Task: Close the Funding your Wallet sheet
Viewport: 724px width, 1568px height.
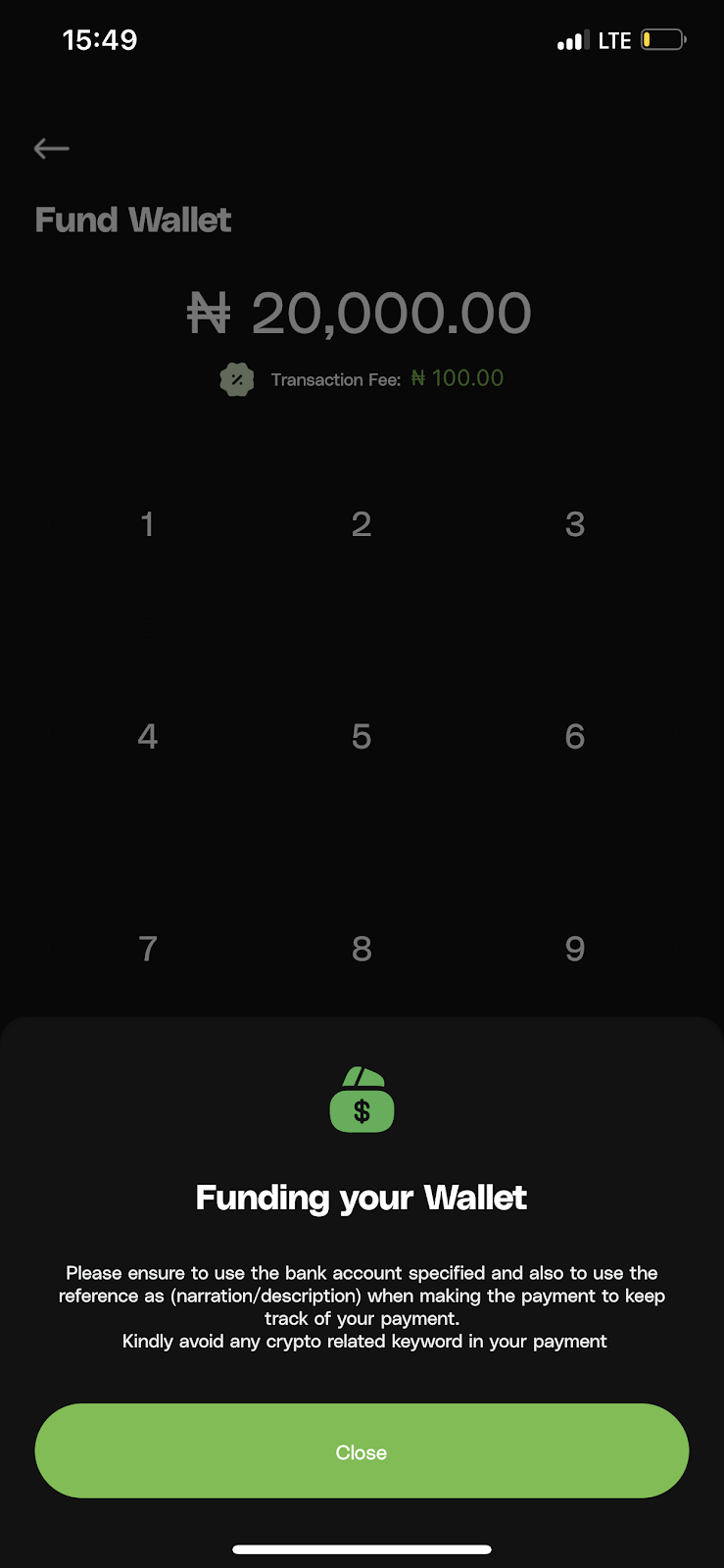Action: click(362, 1451)
